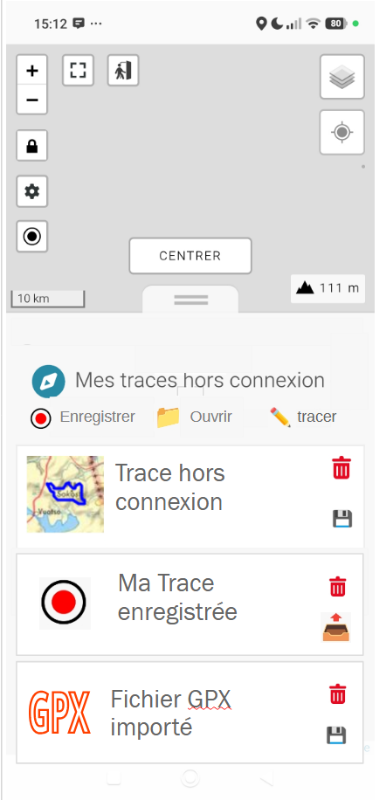375x800 pixels.
Task: Zoom out on the map
Action: tap(32, 99)
